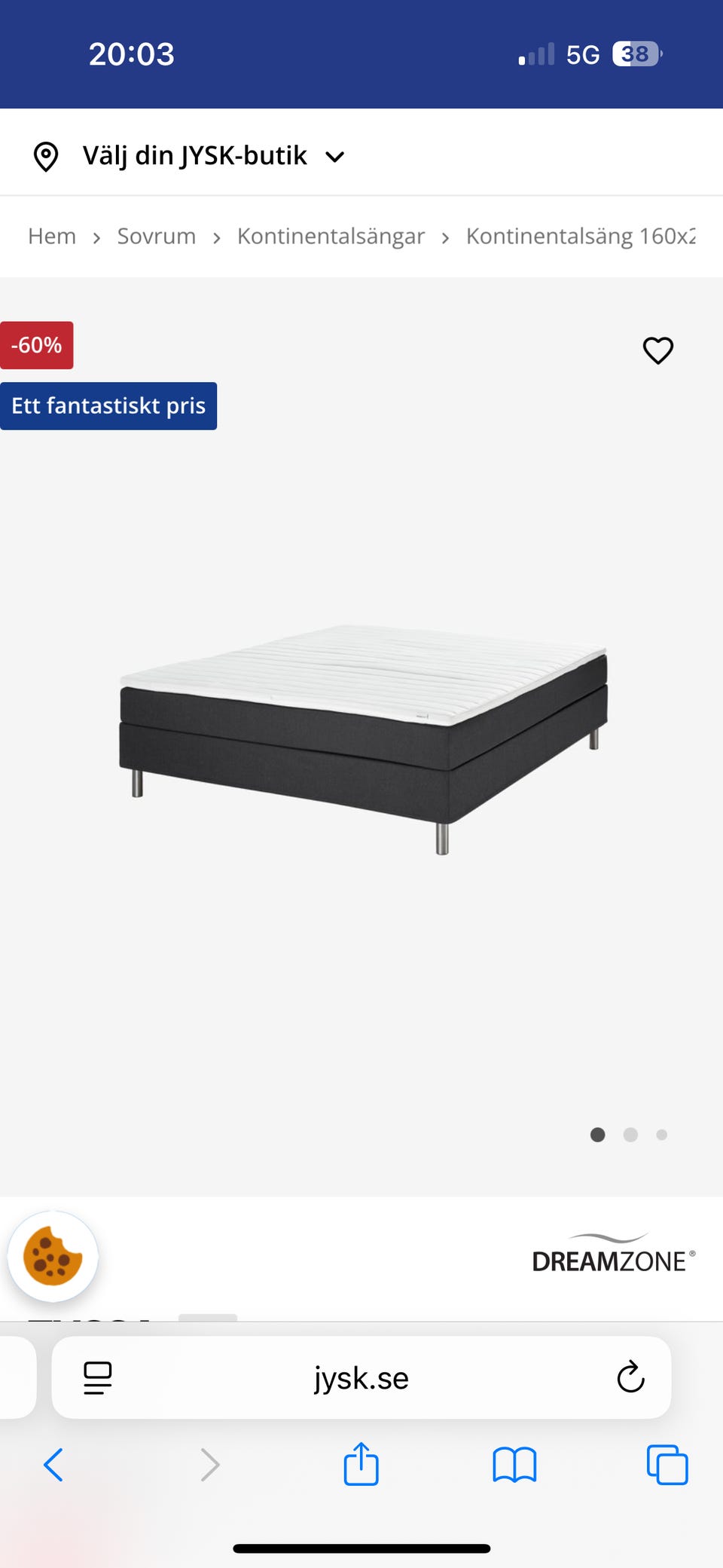
Task: Edit the jysk.se address field
Action: 361,1378
